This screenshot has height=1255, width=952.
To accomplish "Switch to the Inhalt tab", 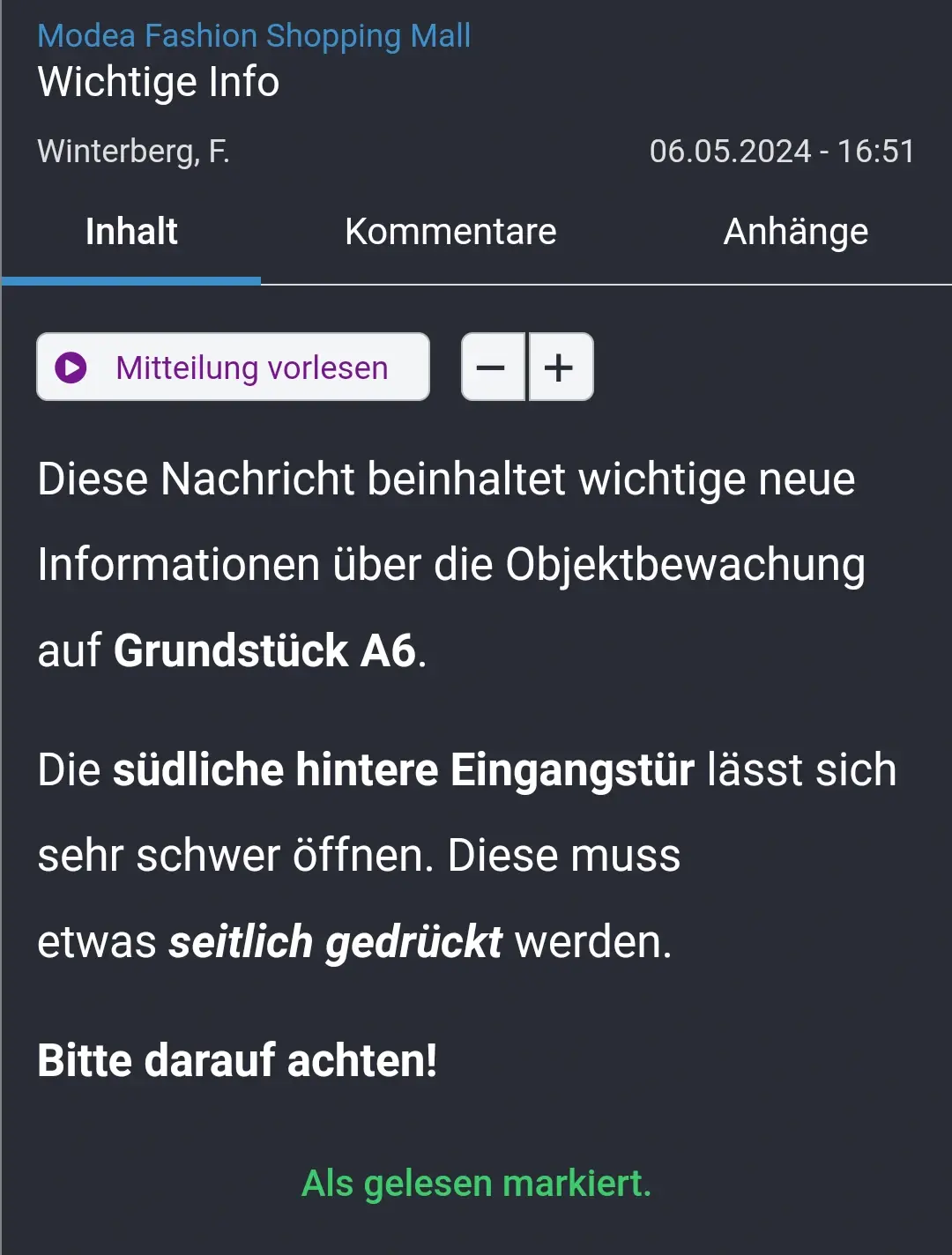I will (x=130, y=231).
